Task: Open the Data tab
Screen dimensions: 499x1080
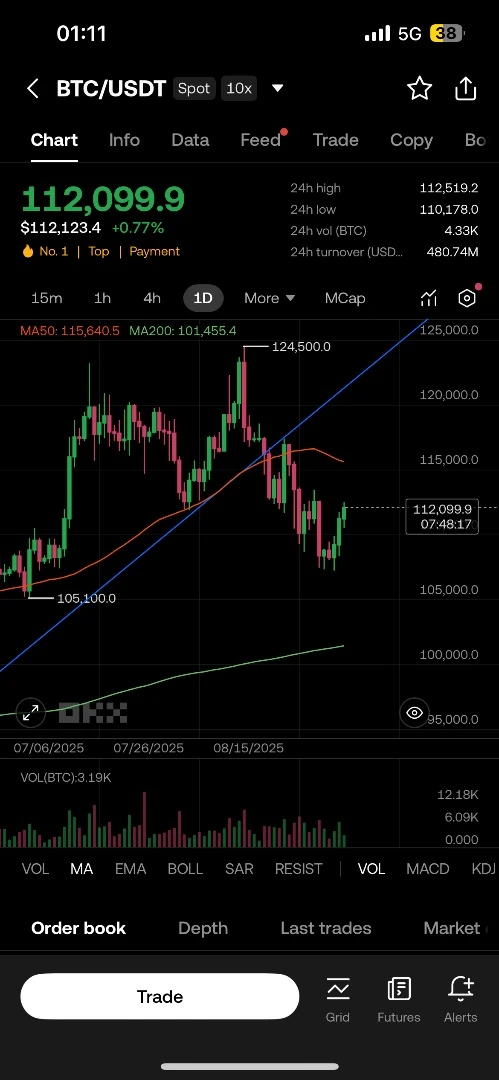Action: click(190, 140)
